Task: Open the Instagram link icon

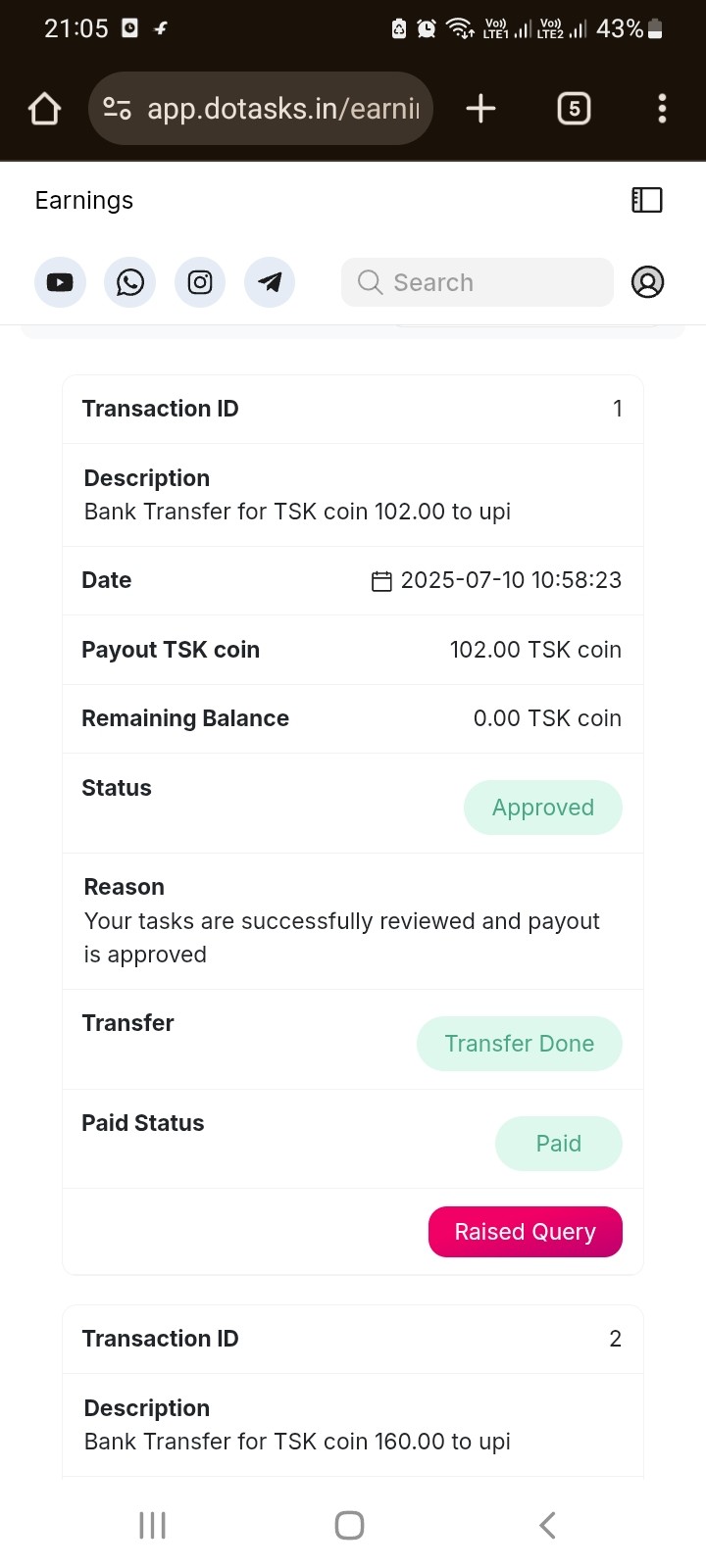Action: [200, 282]
